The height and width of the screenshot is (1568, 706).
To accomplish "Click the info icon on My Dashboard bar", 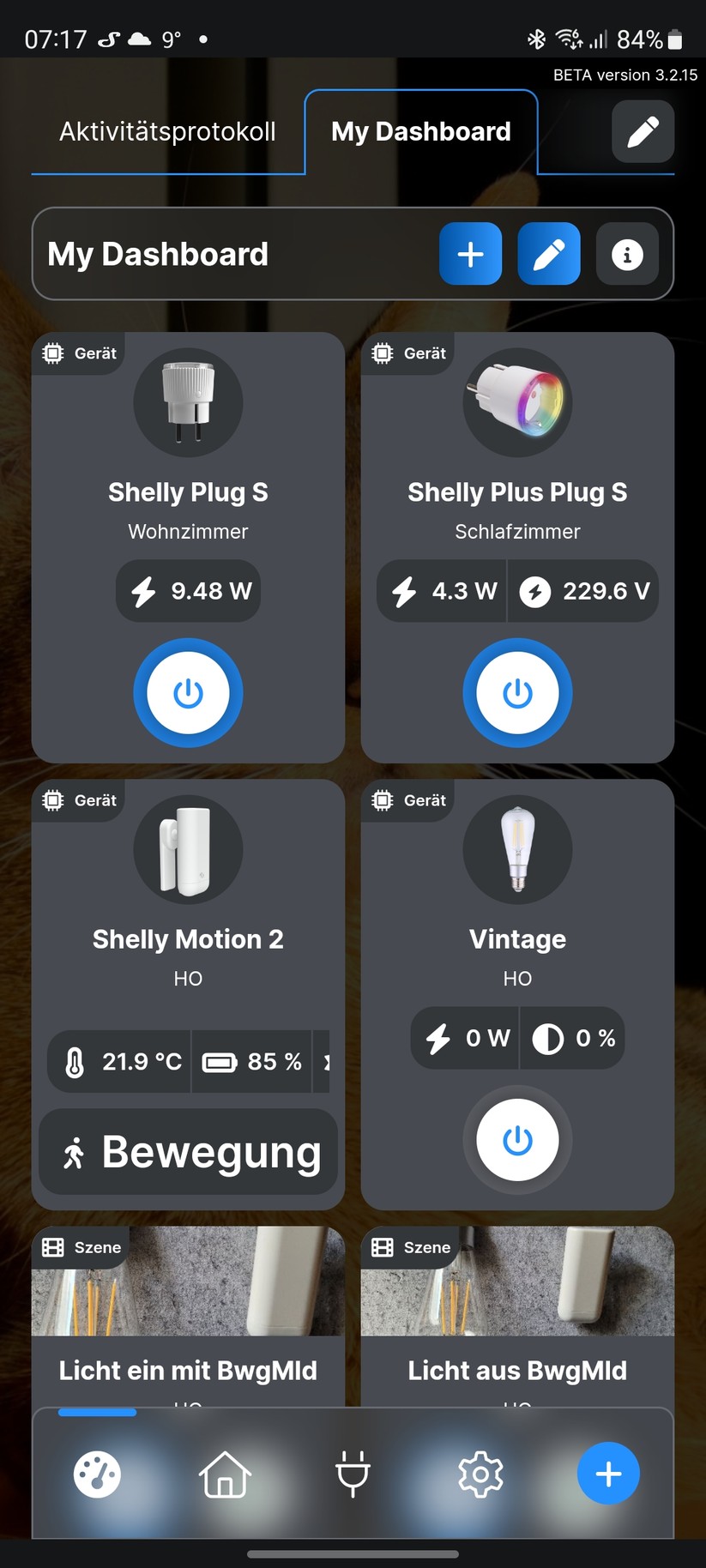I will click(627, 254).
